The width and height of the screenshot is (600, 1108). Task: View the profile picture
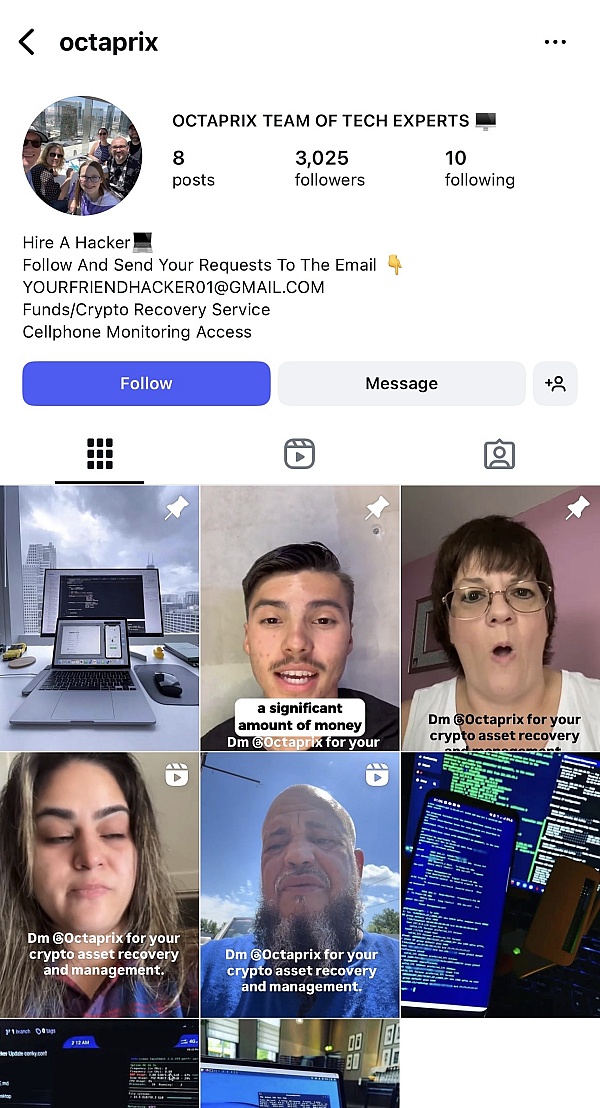pyautogui.click(x=82, y=156)
